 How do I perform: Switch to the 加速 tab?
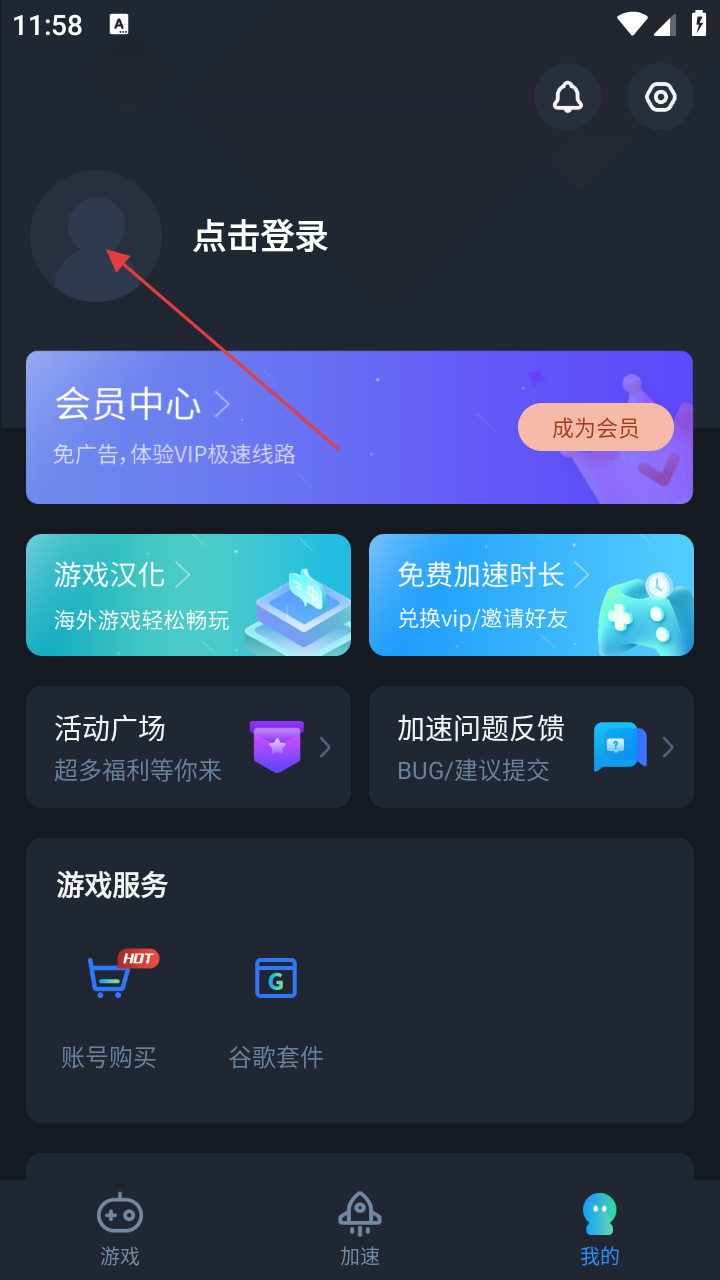point(360,1230)
